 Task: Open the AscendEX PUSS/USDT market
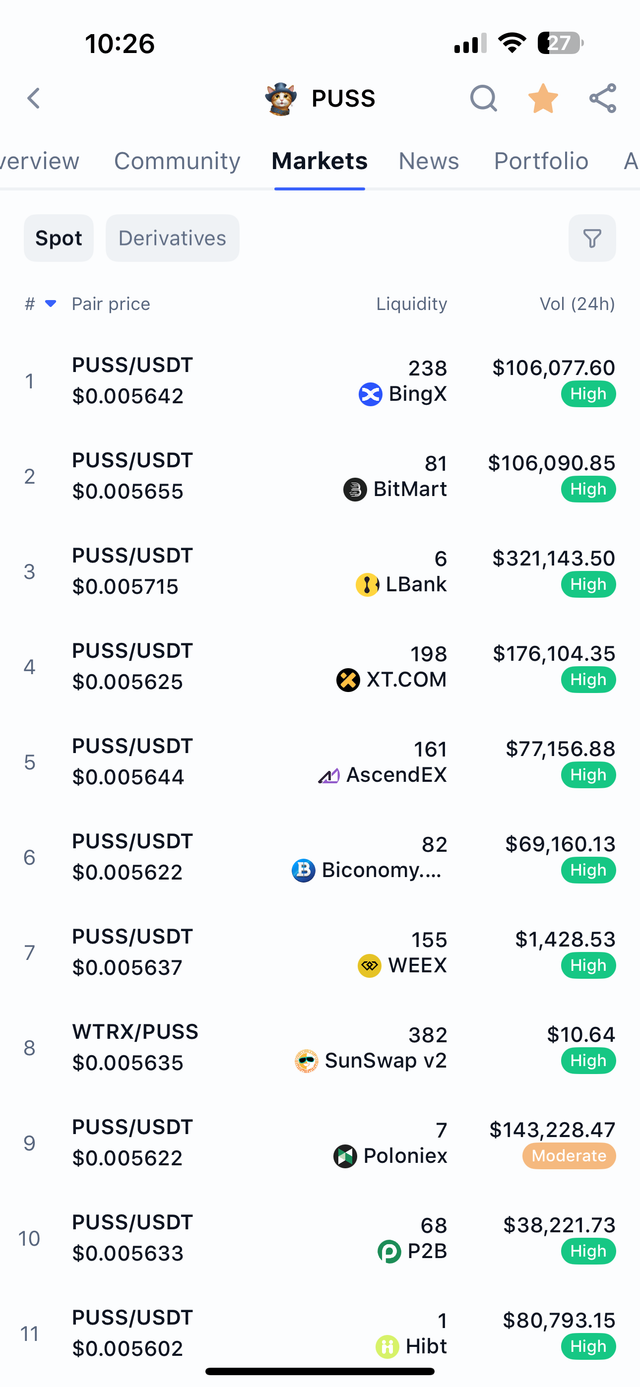click(320, 761)
